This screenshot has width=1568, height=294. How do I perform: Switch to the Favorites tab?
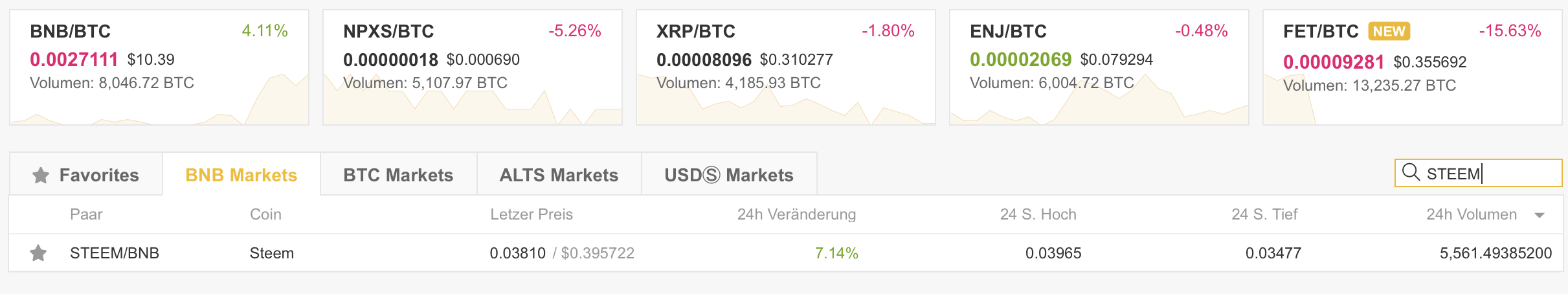coord(86,175)
